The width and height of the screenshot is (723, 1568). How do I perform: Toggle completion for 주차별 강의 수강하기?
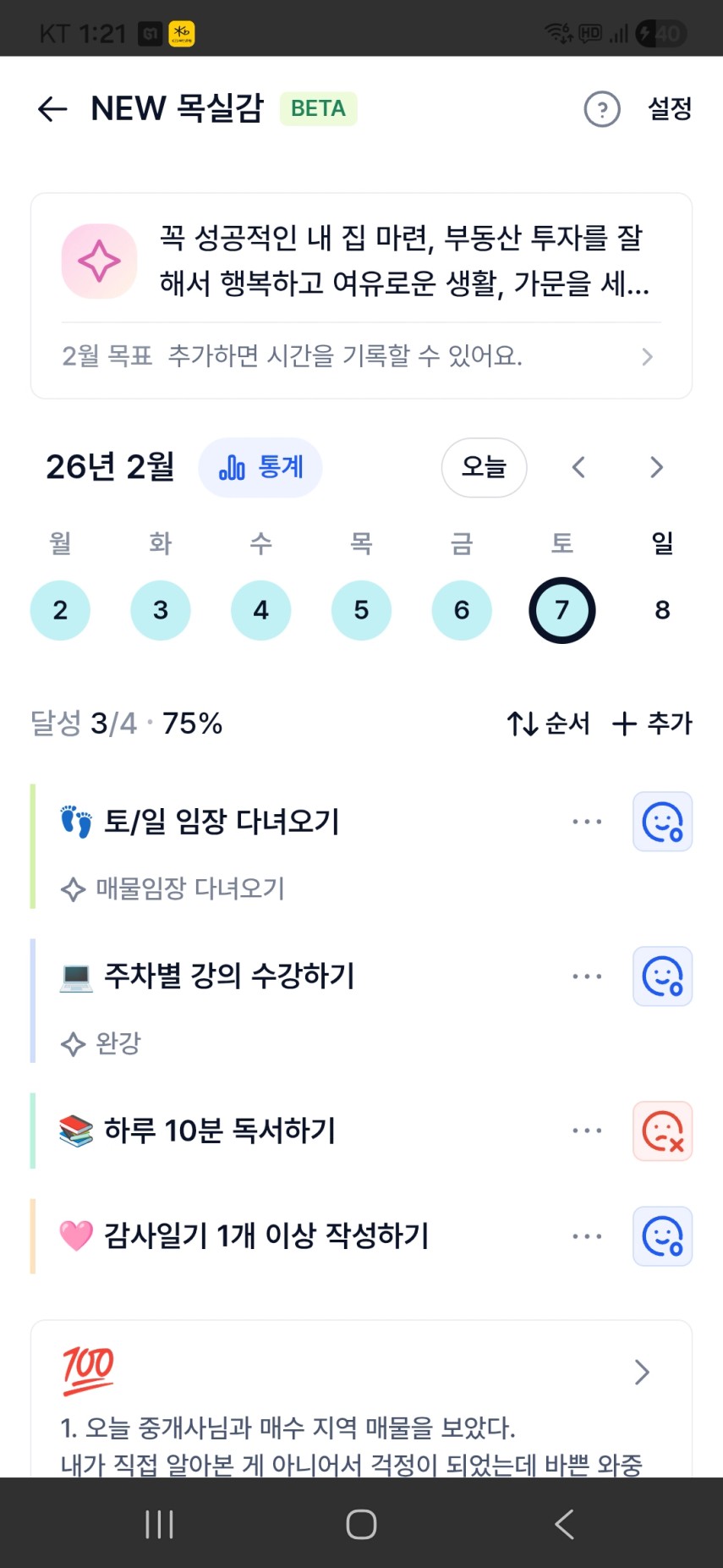coord(662,977)
